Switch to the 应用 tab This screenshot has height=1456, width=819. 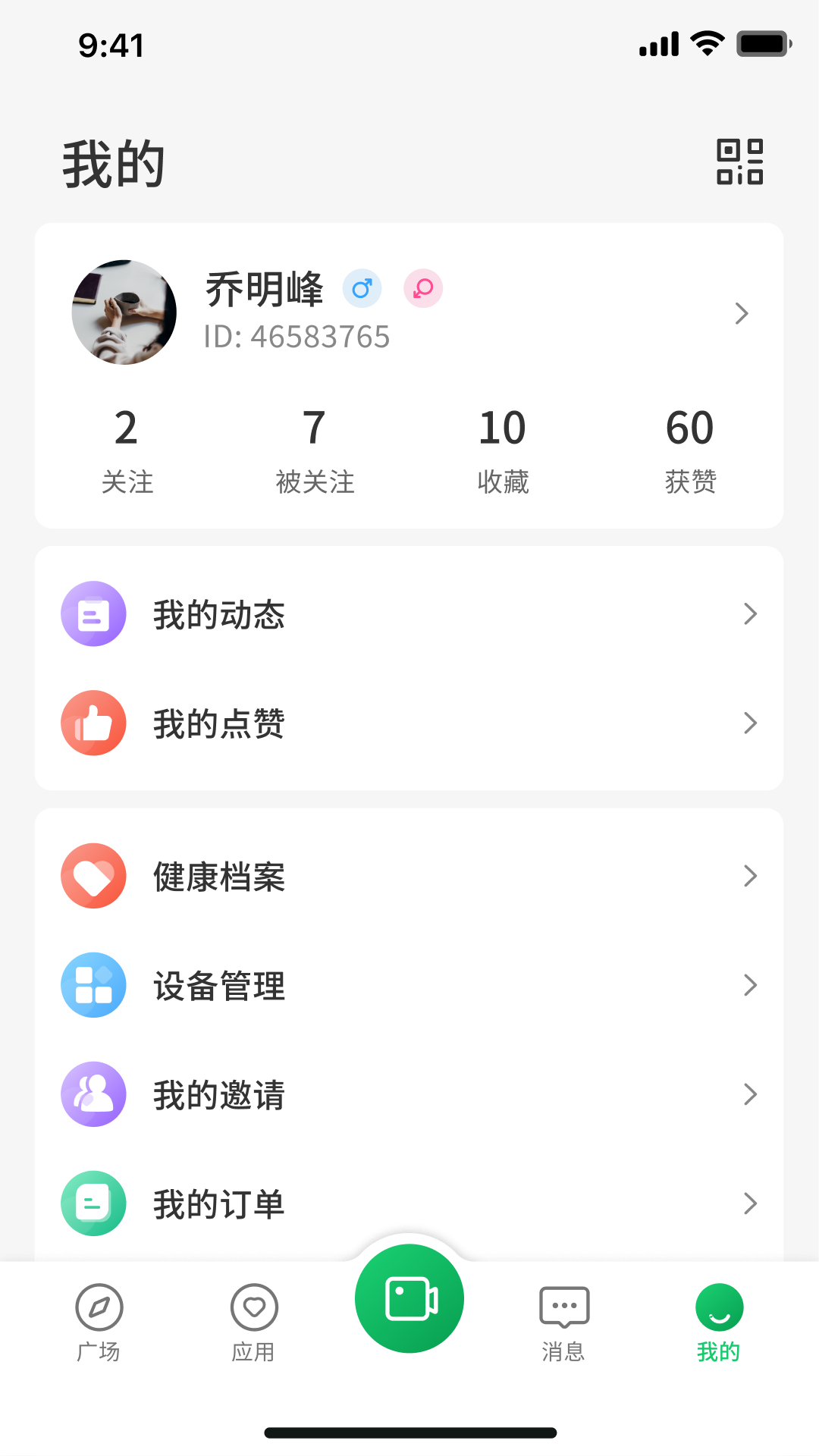(x=254, y=1323)
